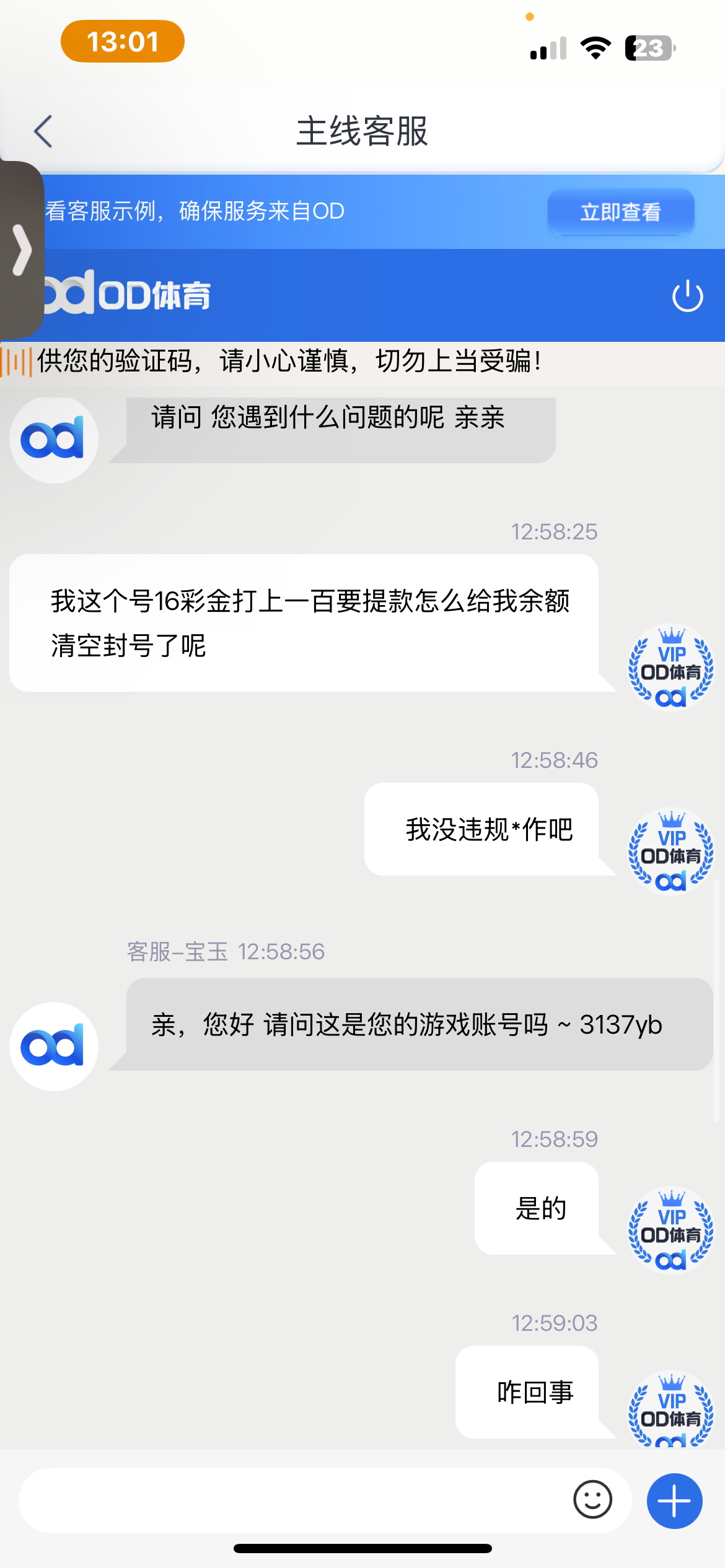End chat with the power icon
The height and width of the screenshot is (1568, 725).
pyautogui.click(x=687, y=296)
